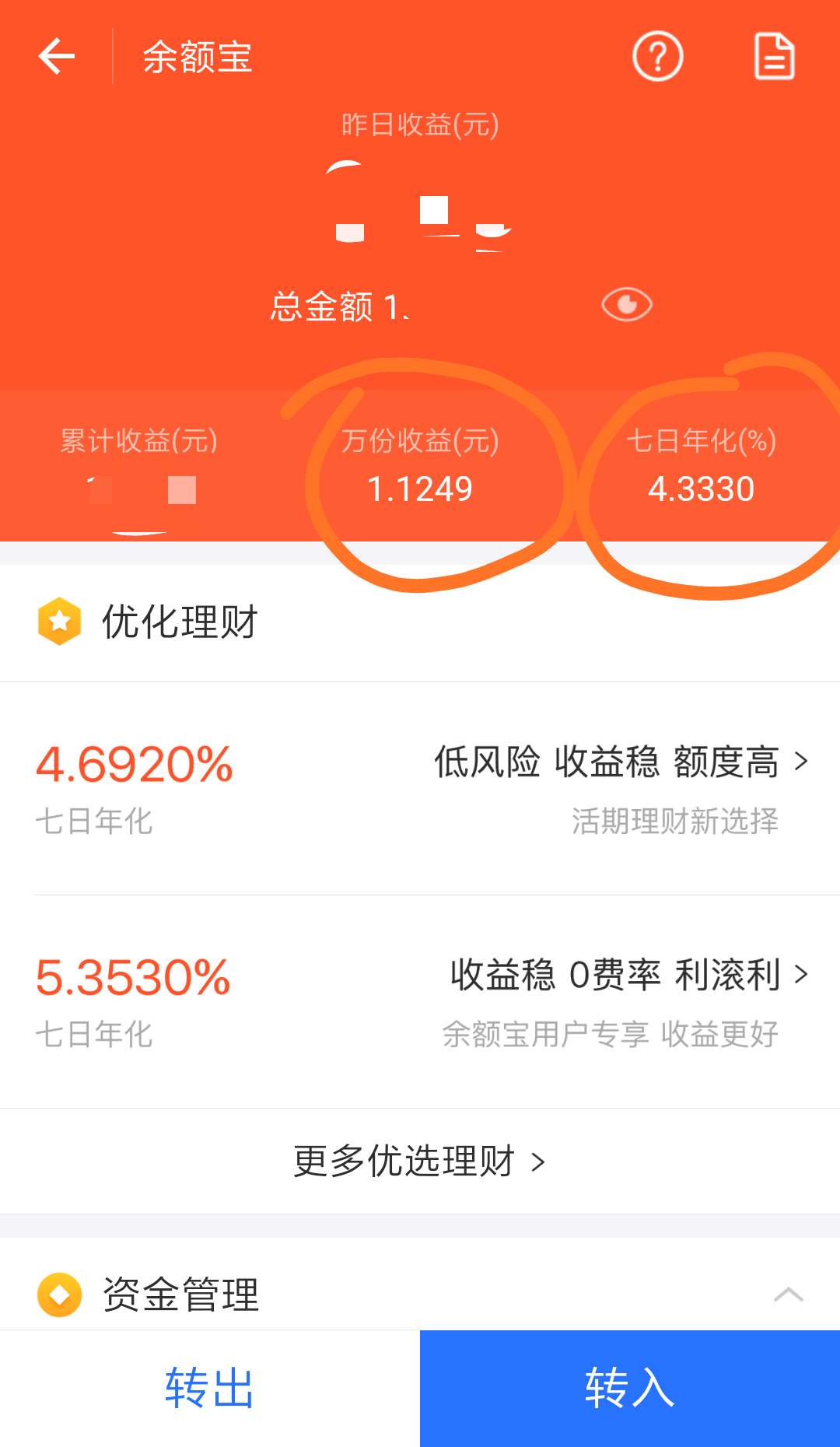Image resolution: width=840 pixels, height=1447 pixels.
Task: Click the yellow star icon beside 优化理财
Action: 60,620
